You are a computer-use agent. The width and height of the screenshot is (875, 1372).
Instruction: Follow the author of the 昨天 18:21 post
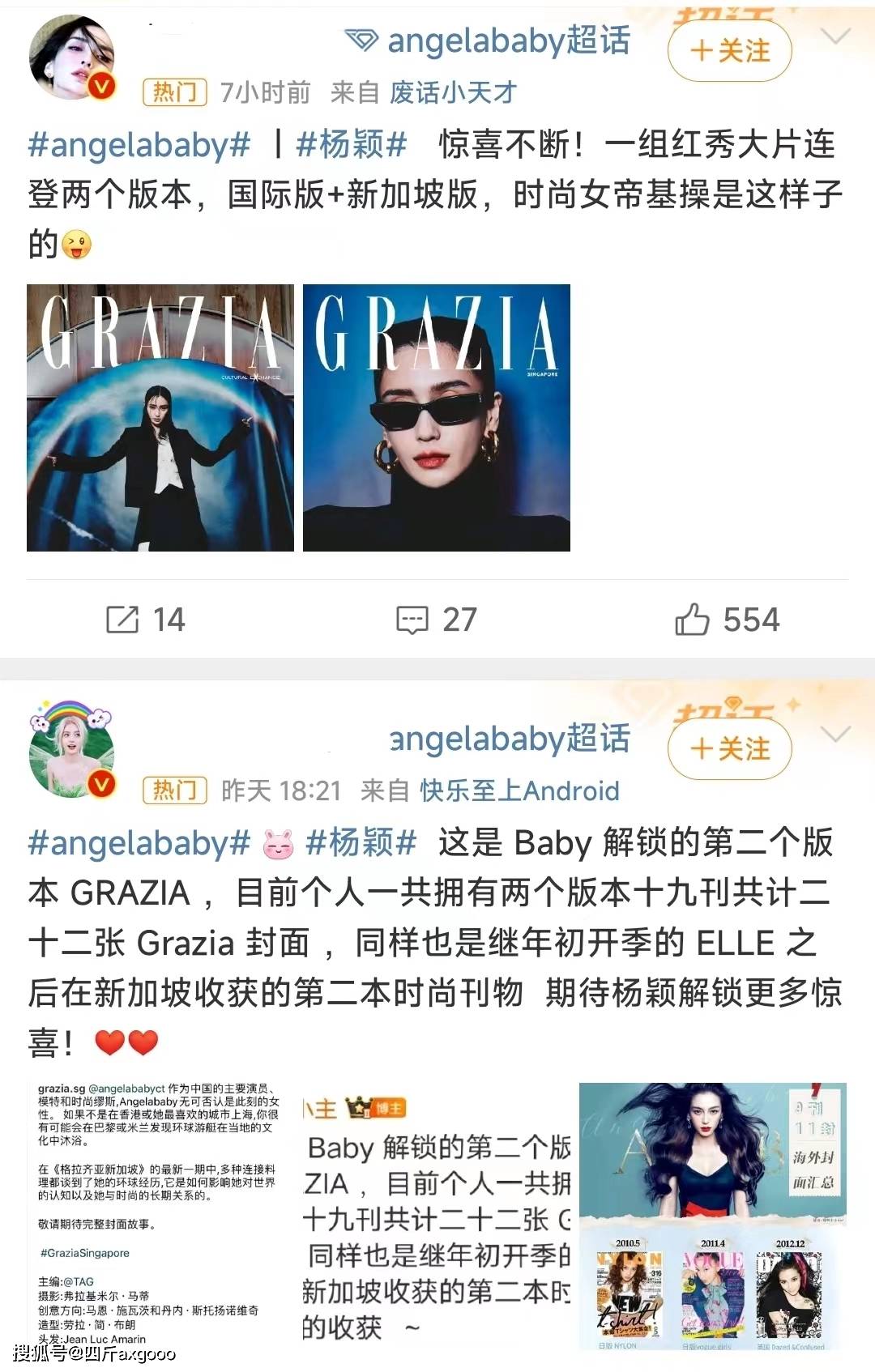(x=729, y=749)
